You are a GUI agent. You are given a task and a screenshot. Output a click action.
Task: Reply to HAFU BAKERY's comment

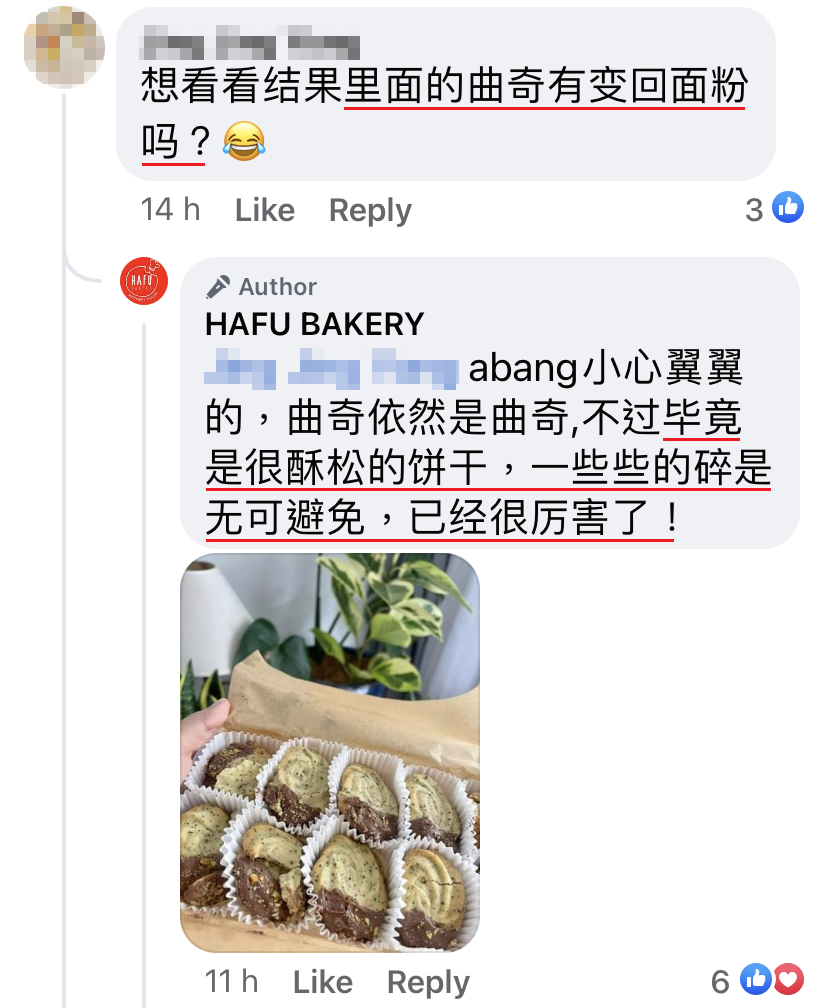point(428,982)
